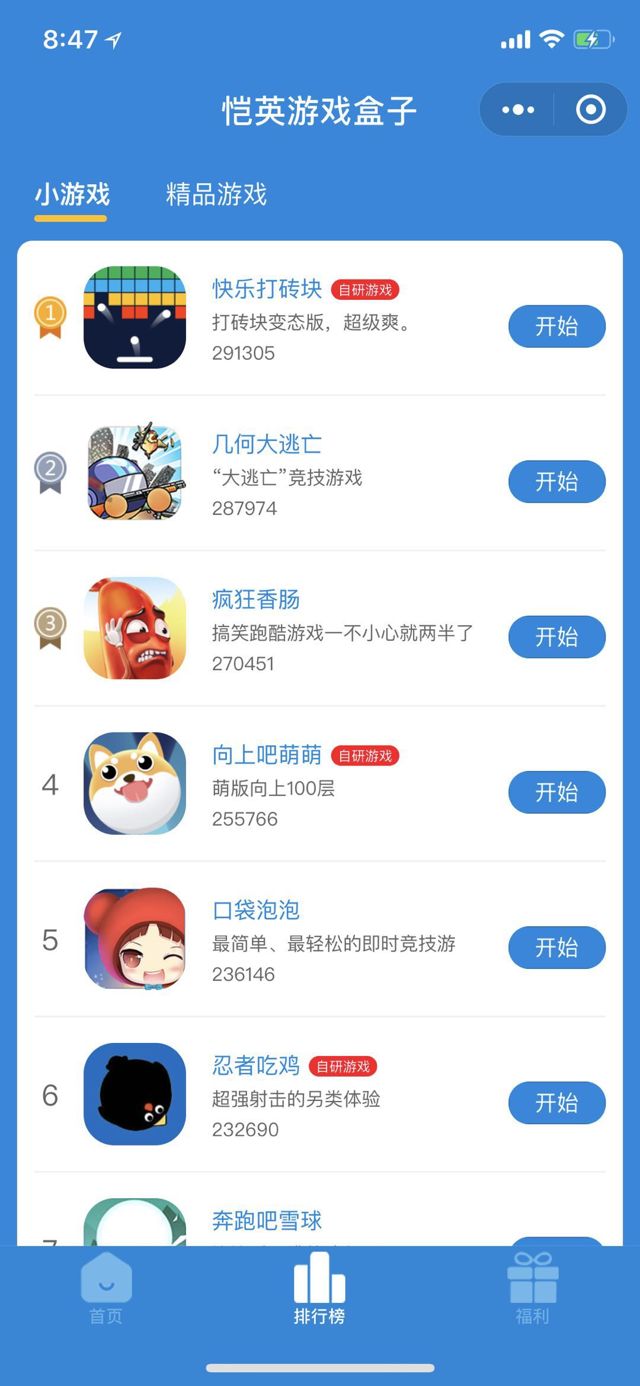Tap the 排行榜 ranking tab
This screenshot has width=640, height=1386.
click(319, 1289)
